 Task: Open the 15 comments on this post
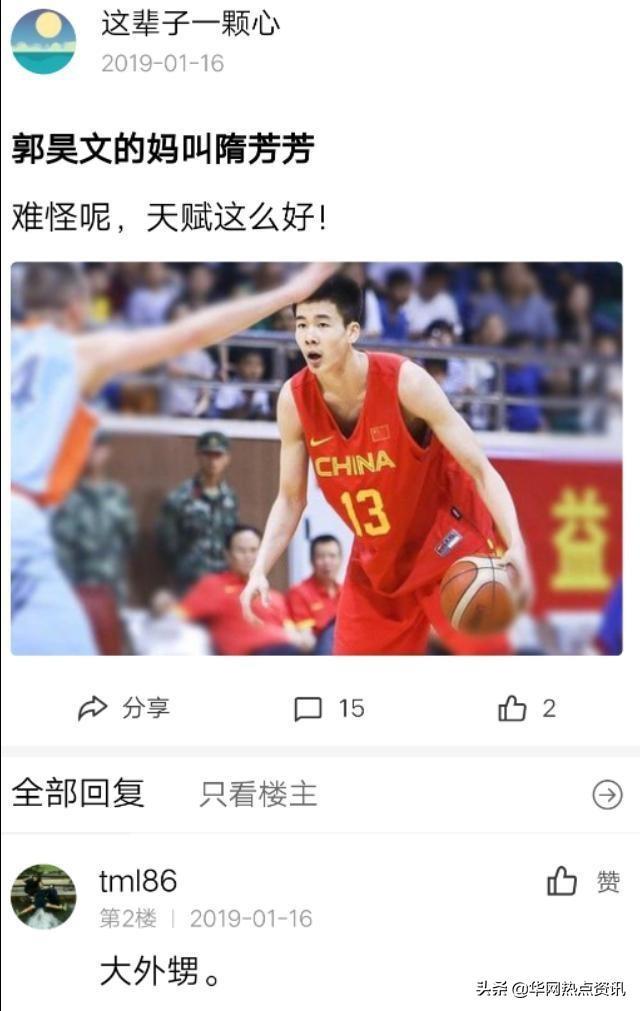[x=329, y=709]
